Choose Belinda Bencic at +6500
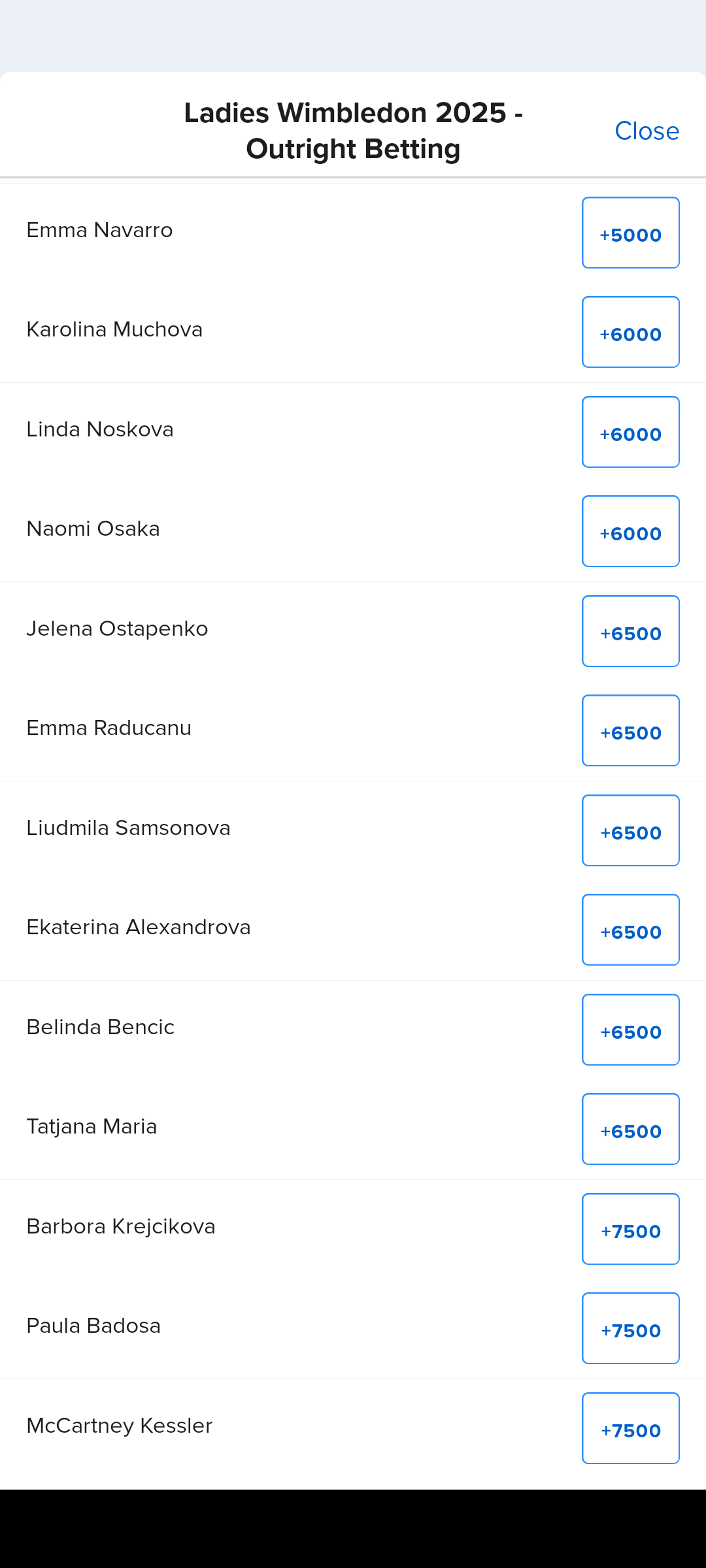The height and width of the screenshot is (1568, 706). click(x=631, y=1030)
